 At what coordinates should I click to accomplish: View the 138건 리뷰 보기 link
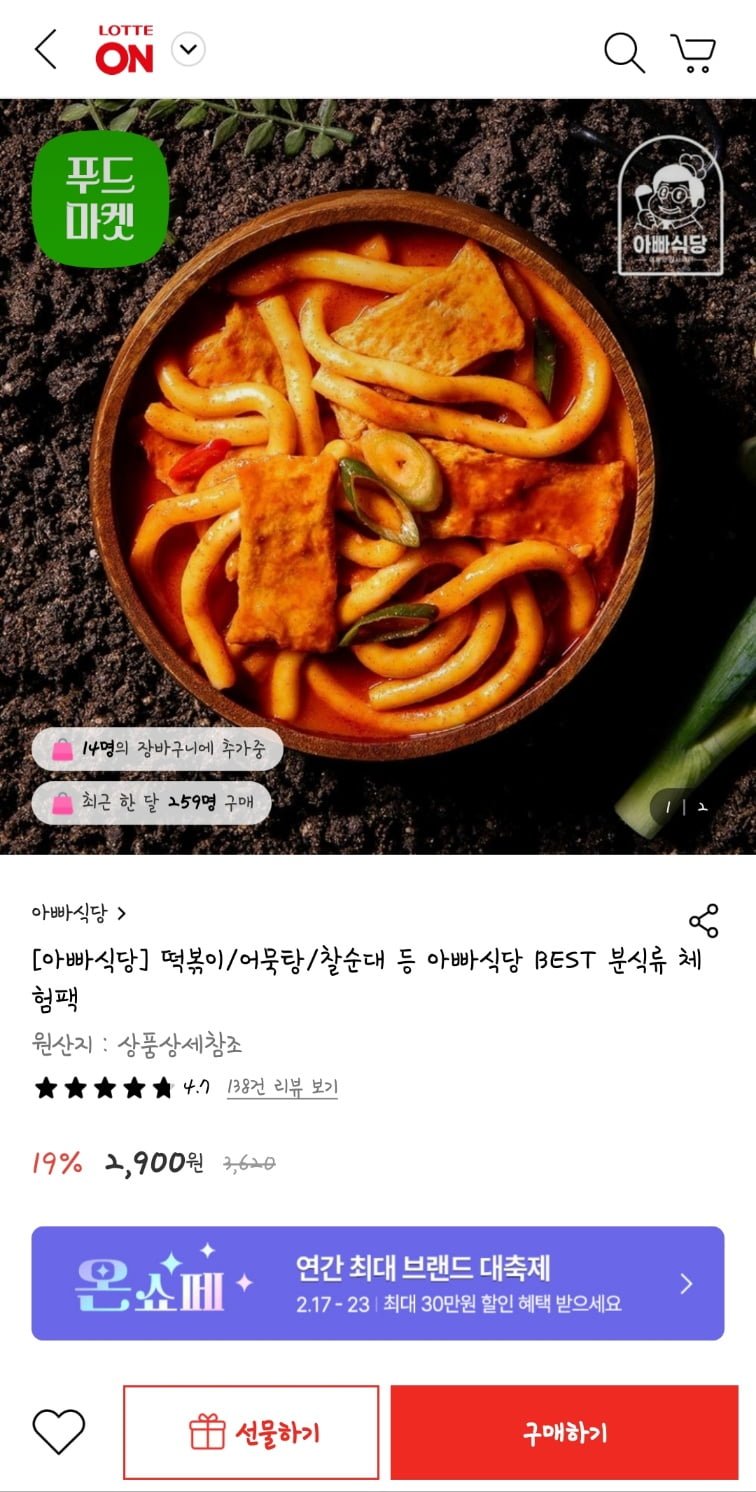click(282, 1087)
